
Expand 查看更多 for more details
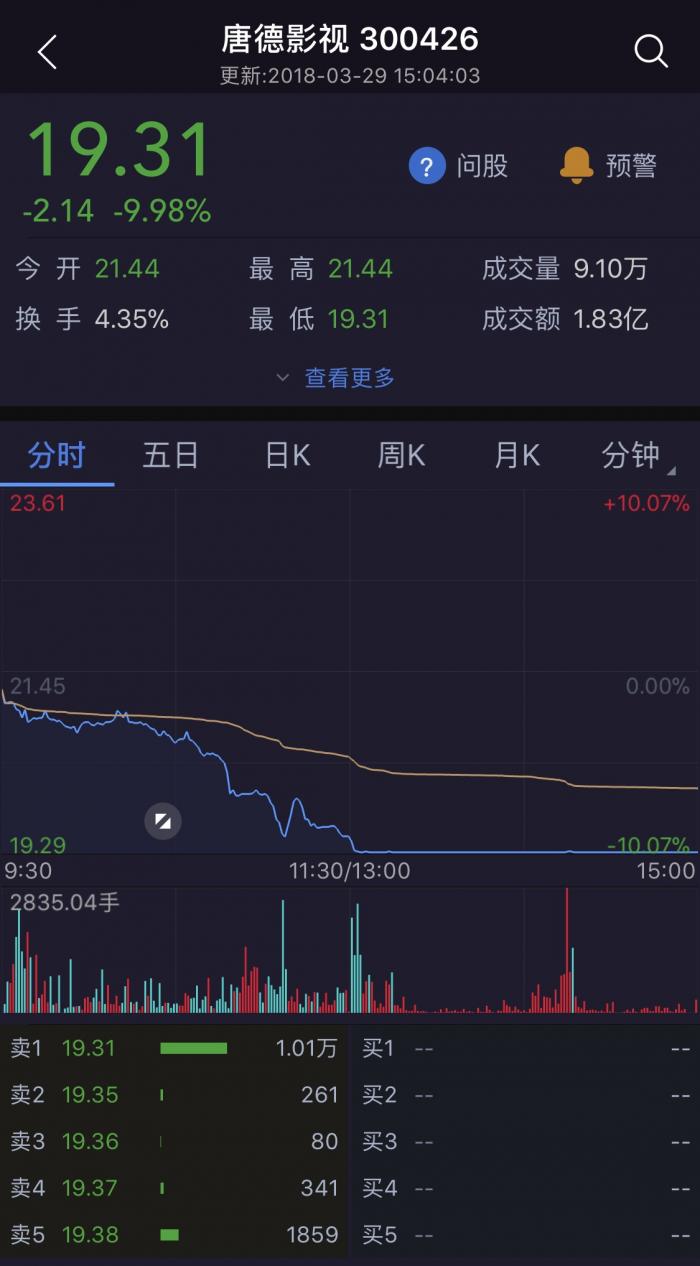pos(336,378)
